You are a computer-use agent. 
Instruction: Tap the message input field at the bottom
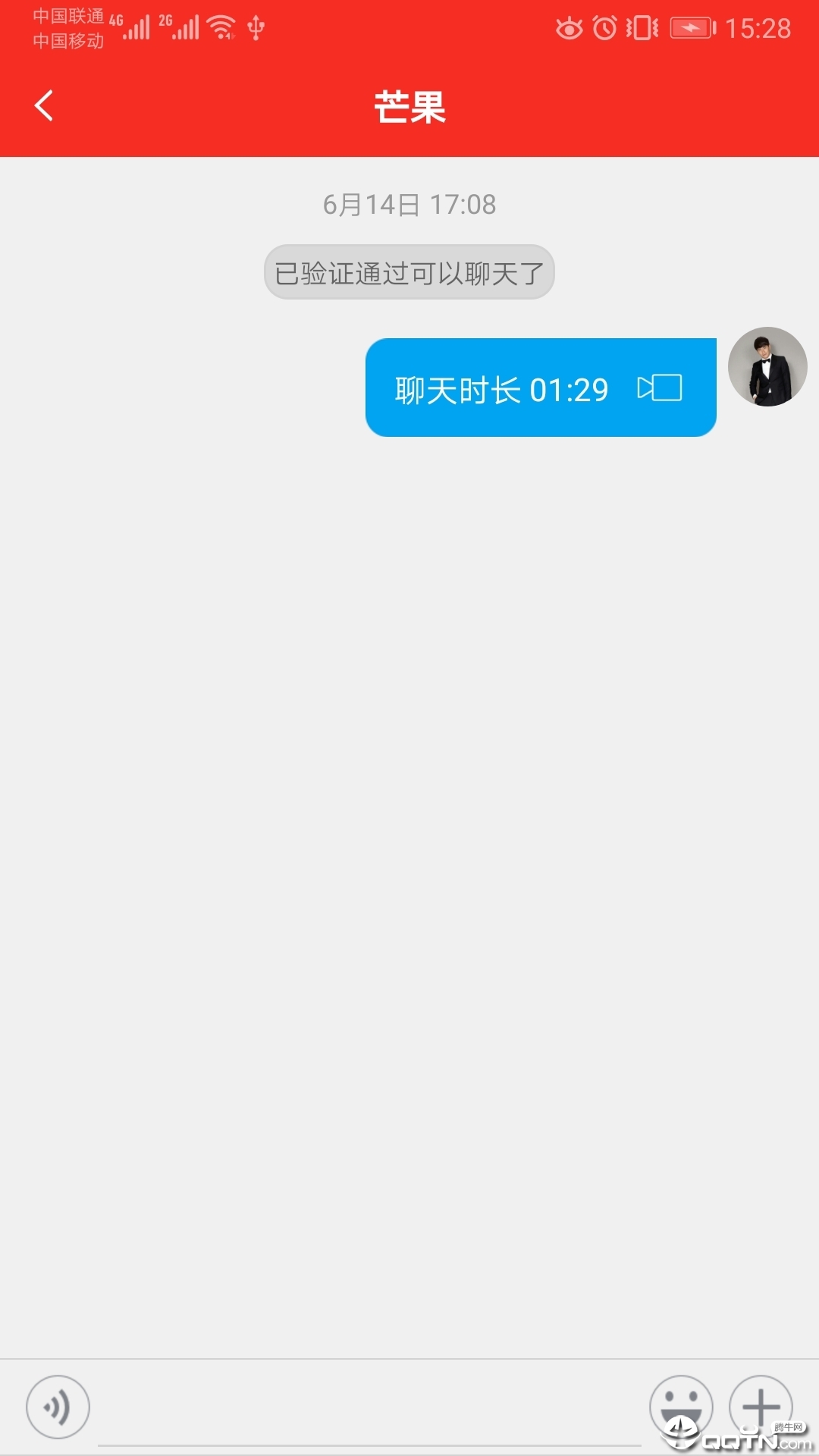coord(364,1408)
